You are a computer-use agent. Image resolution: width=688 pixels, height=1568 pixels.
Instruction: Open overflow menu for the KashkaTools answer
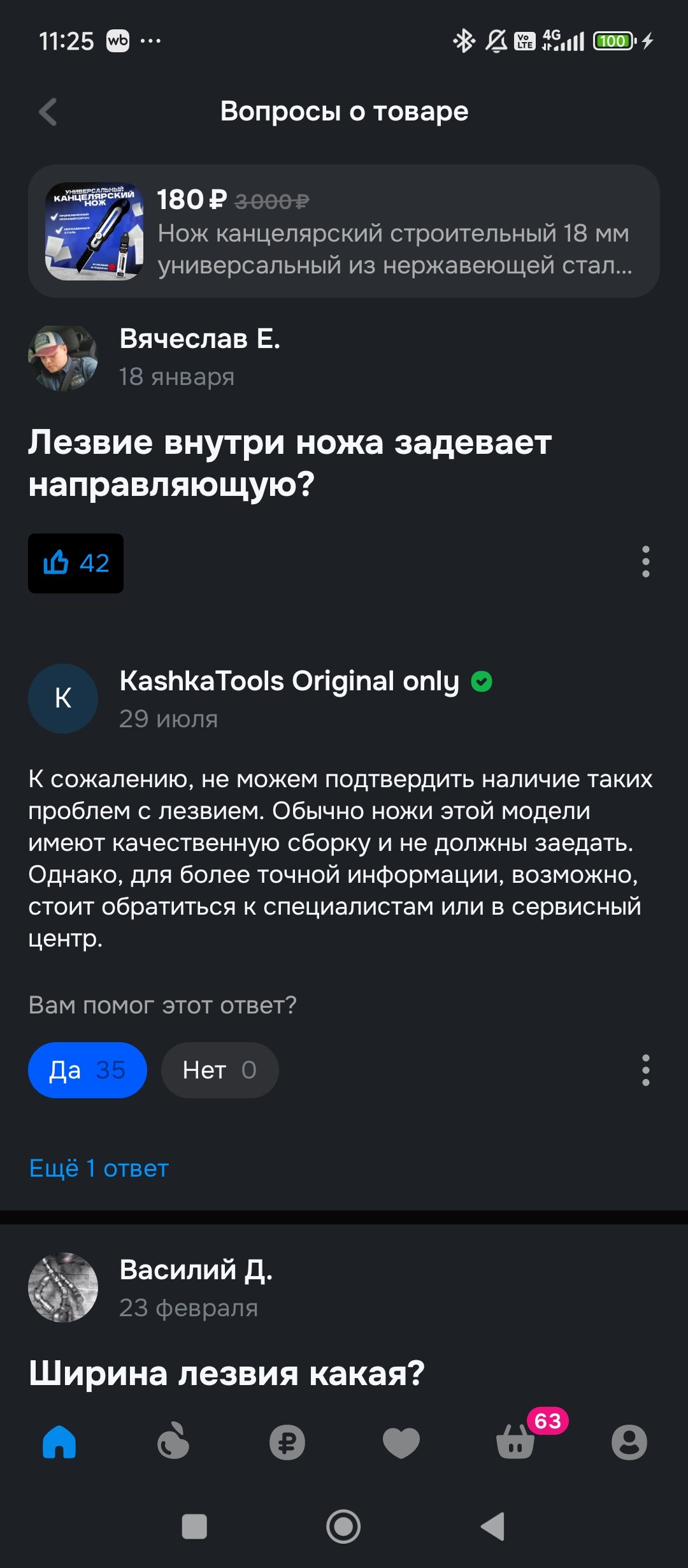pyautogui.click(x=645, y=1070)
